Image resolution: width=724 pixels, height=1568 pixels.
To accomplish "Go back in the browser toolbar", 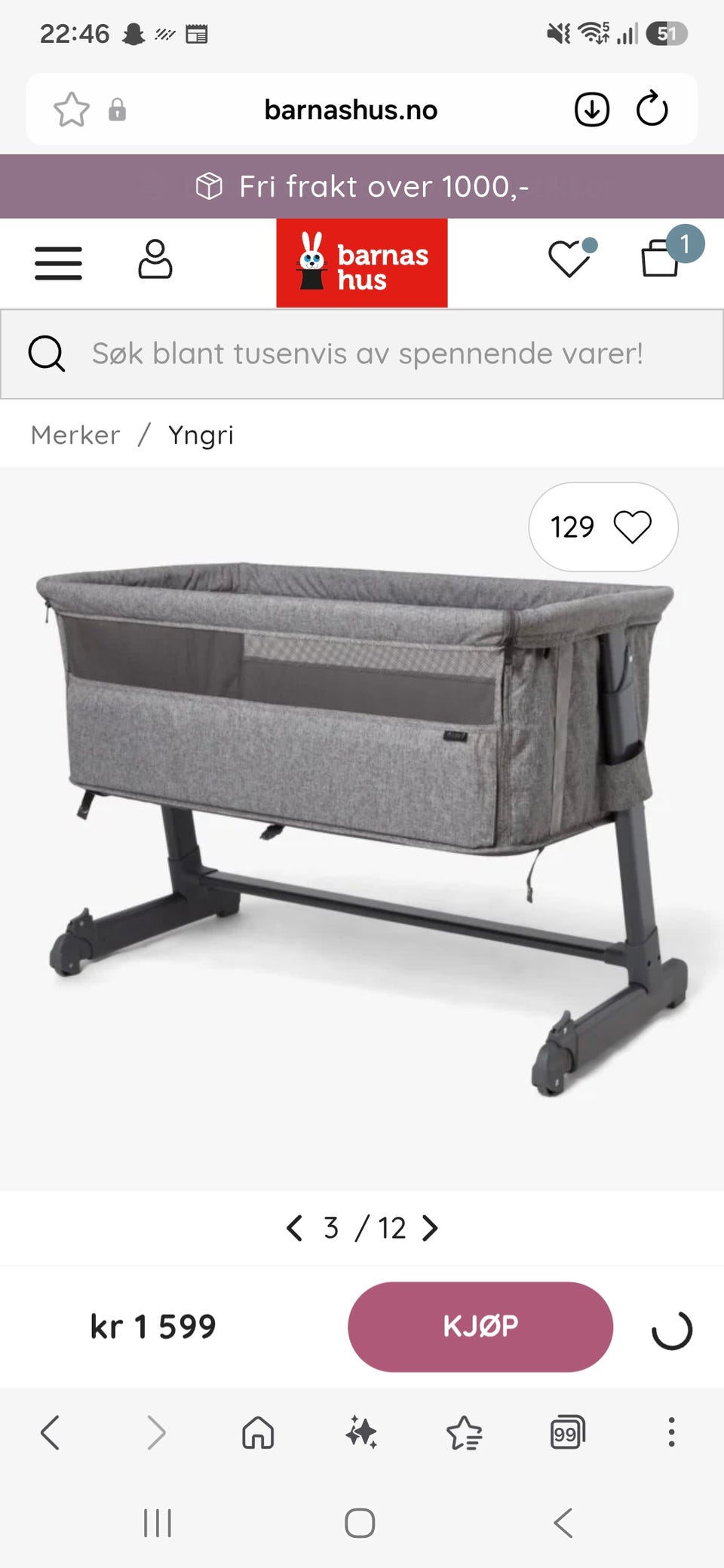I will point(50,1432).
